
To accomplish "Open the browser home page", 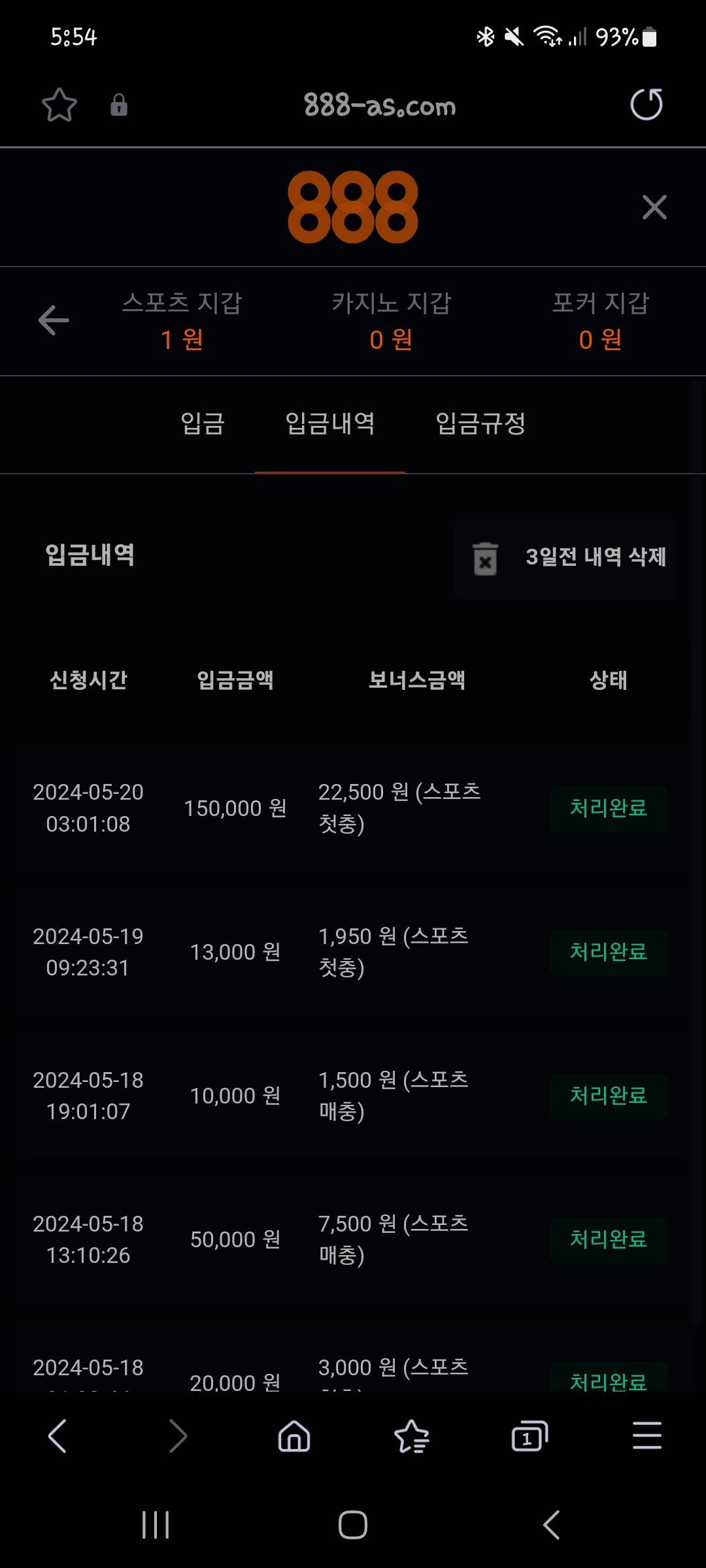I will [294, 1436].
